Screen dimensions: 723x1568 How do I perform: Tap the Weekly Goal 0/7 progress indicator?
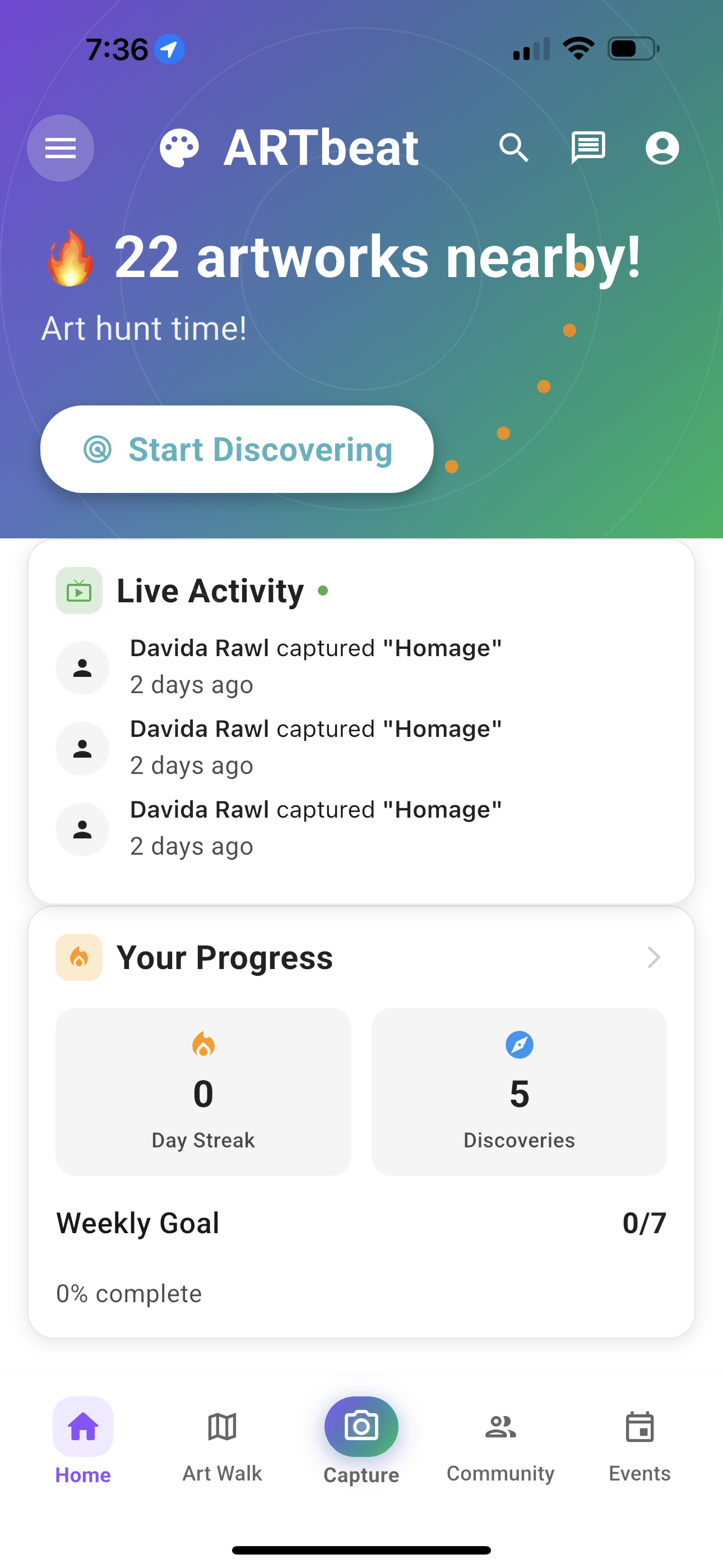coord(644,1222)
